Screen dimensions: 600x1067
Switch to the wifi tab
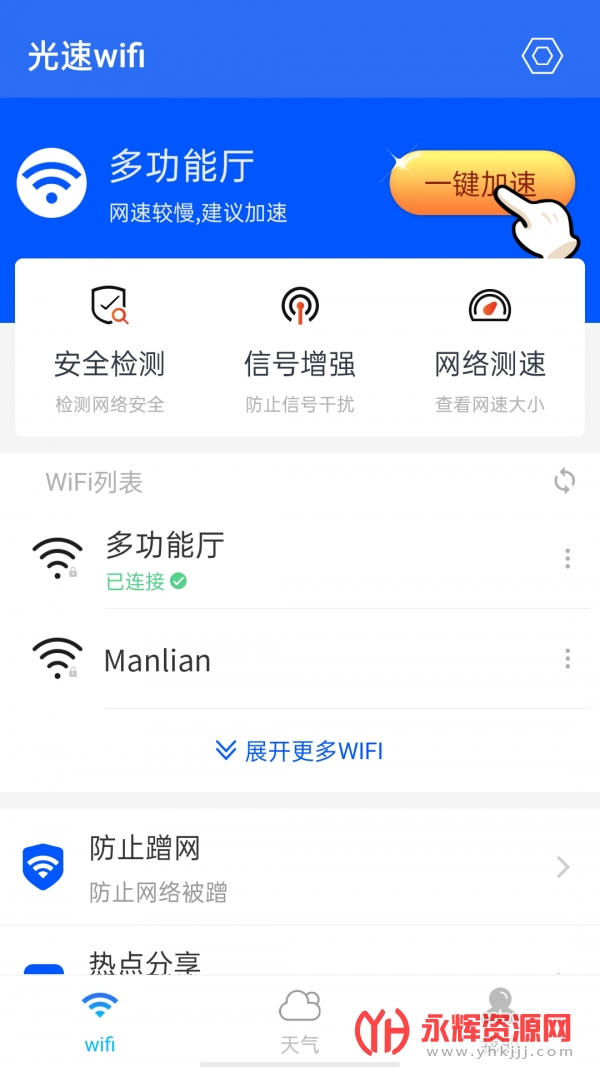pos(100,1022)
